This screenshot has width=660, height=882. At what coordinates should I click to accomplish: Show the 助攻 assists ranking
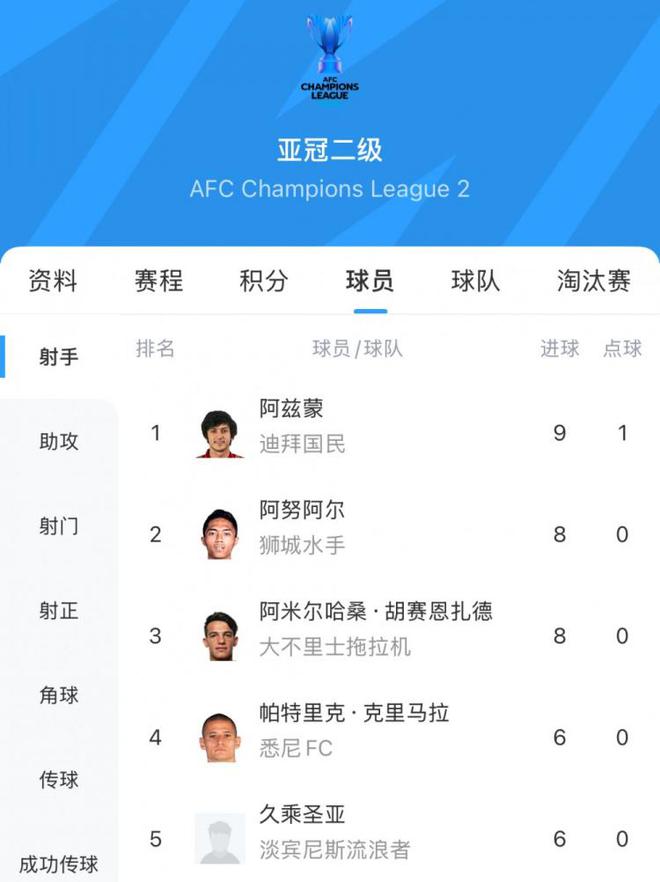(59, 441)
